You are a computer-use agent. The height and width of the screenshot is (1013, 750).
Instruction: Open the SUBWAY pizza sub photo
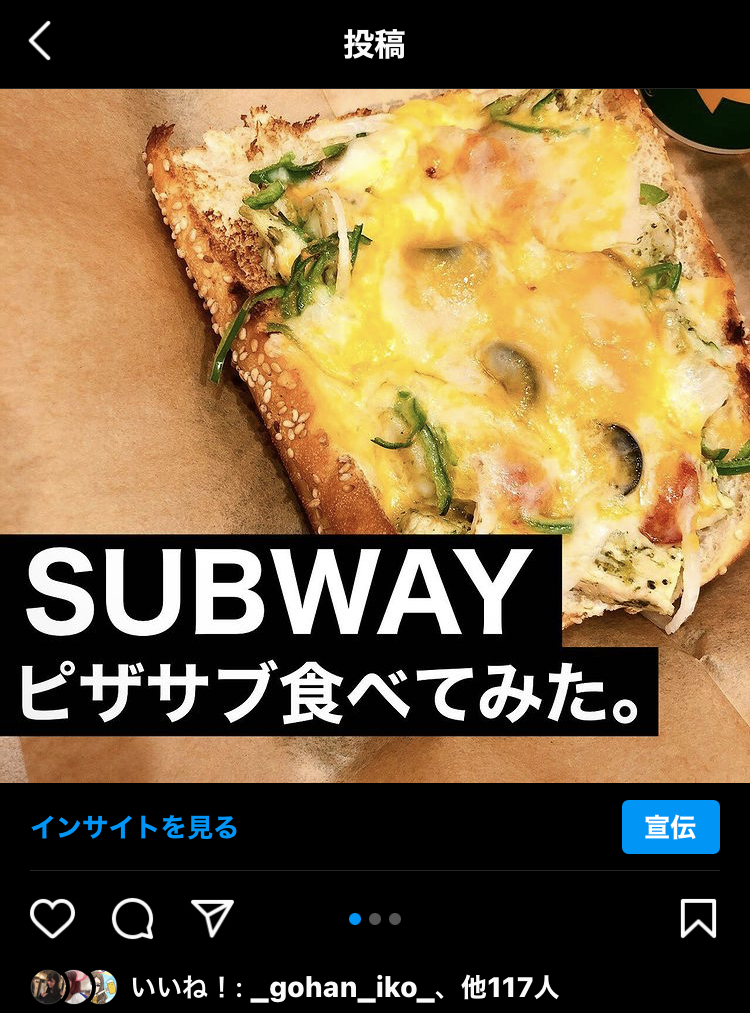tap(375, 330)
